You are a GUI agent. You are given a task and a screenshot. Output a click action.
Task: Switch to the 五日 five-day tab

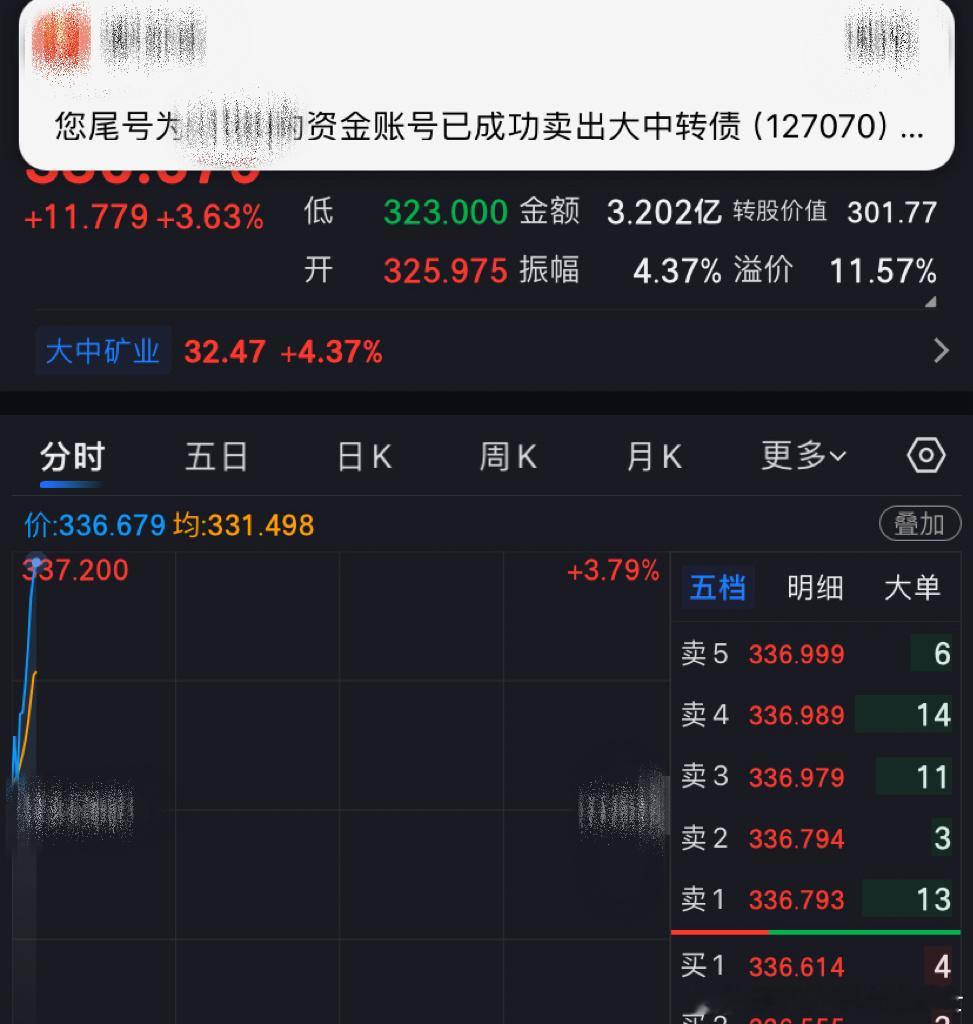[216, 456]
